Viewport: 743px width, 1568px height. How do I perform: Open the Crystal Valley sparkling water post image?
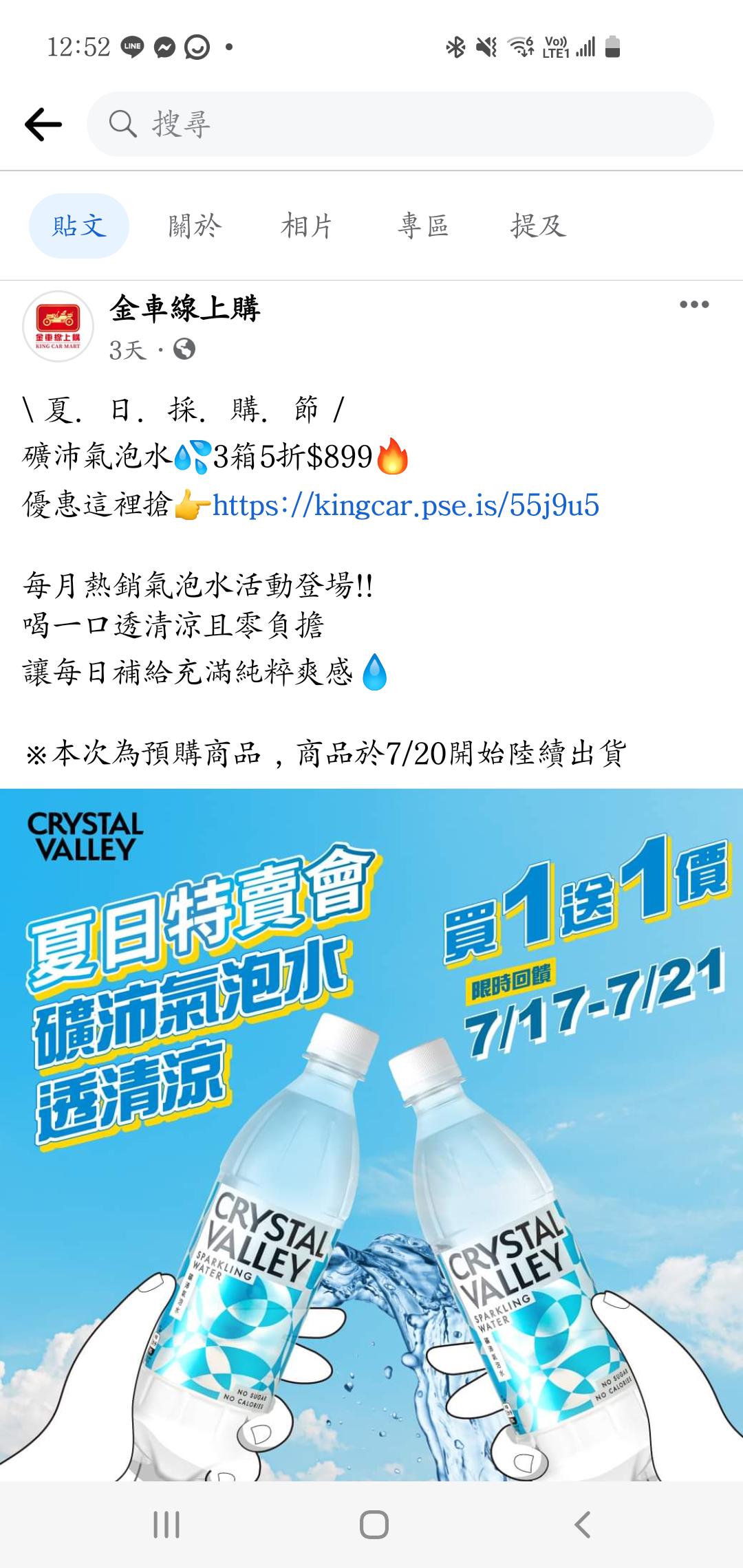point(371,1135)
